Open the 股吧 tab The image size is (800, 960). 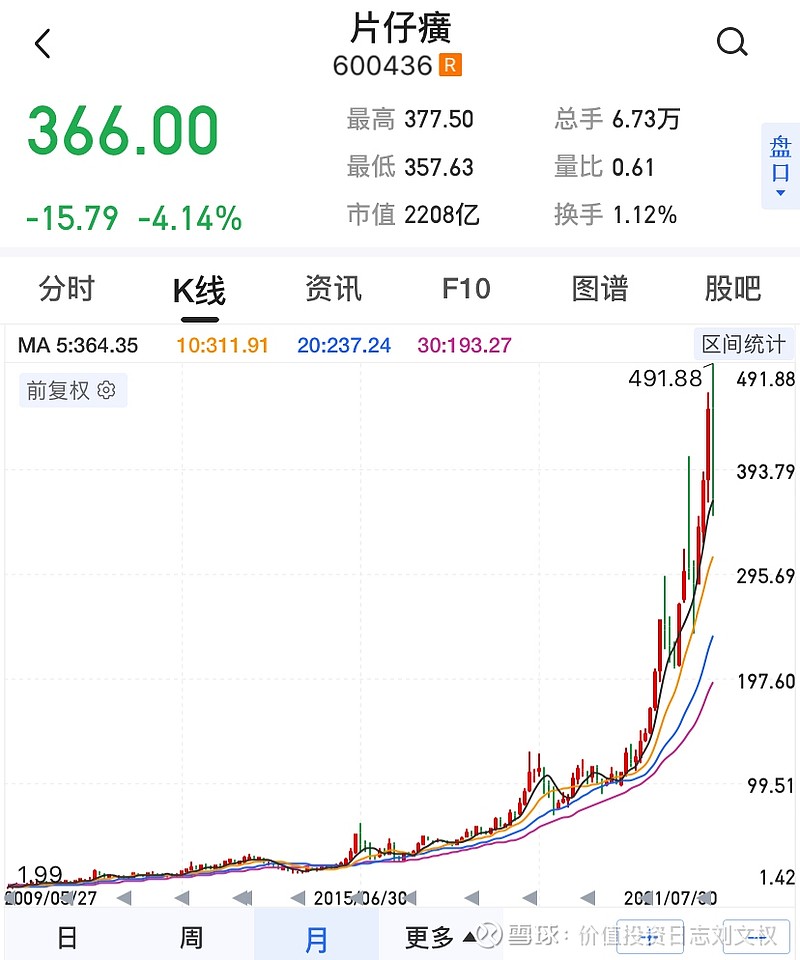[x=733, y=290]
